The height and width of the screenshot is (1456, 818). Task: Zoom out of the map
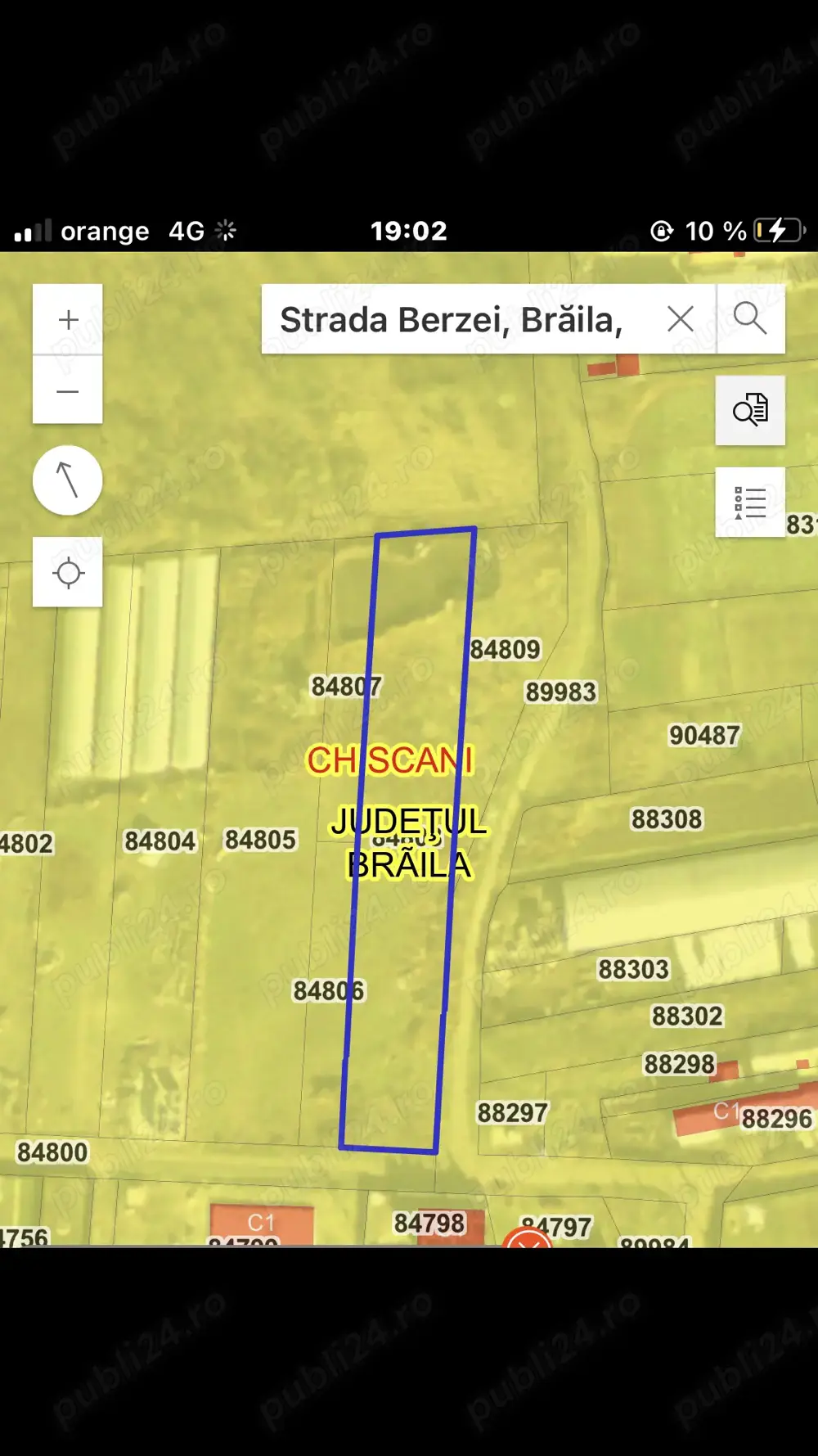point(68,390)
